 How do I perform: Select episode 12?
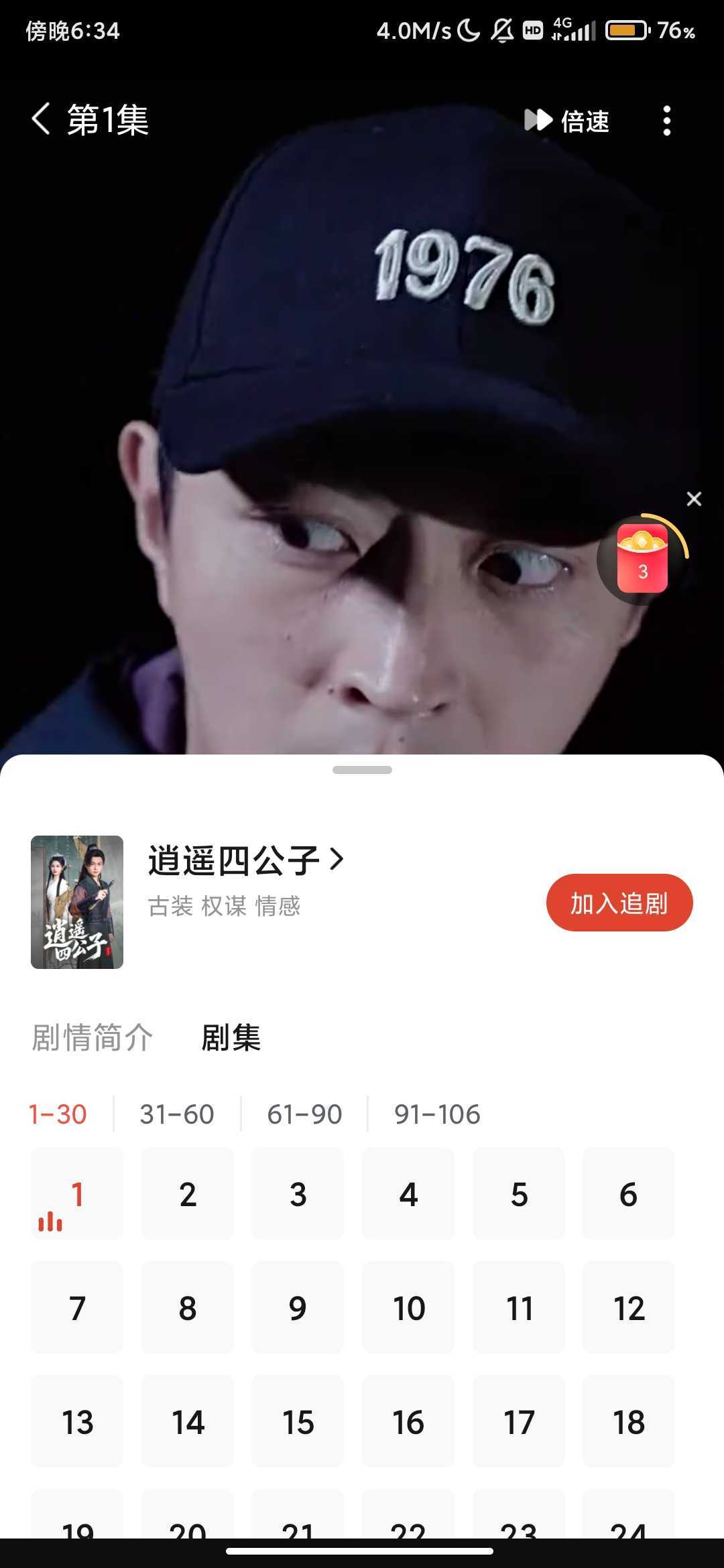(x=629, y=1308)
